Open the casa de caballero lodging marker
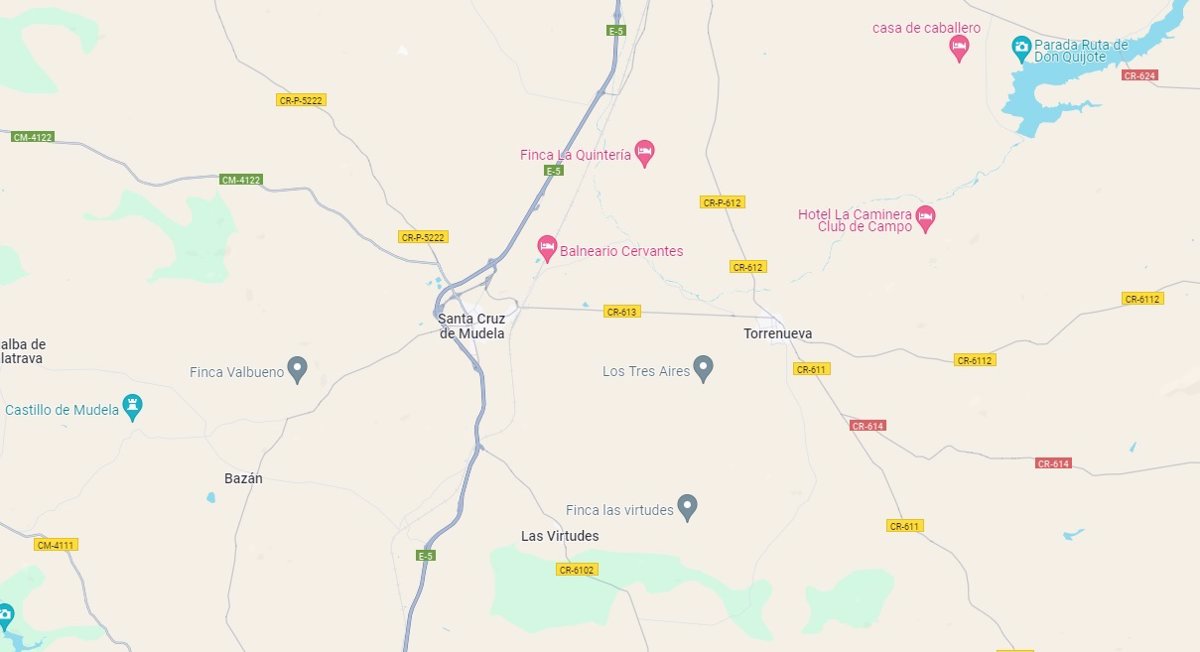Viewport: 1200px width, 652px height. coord(959,47)
